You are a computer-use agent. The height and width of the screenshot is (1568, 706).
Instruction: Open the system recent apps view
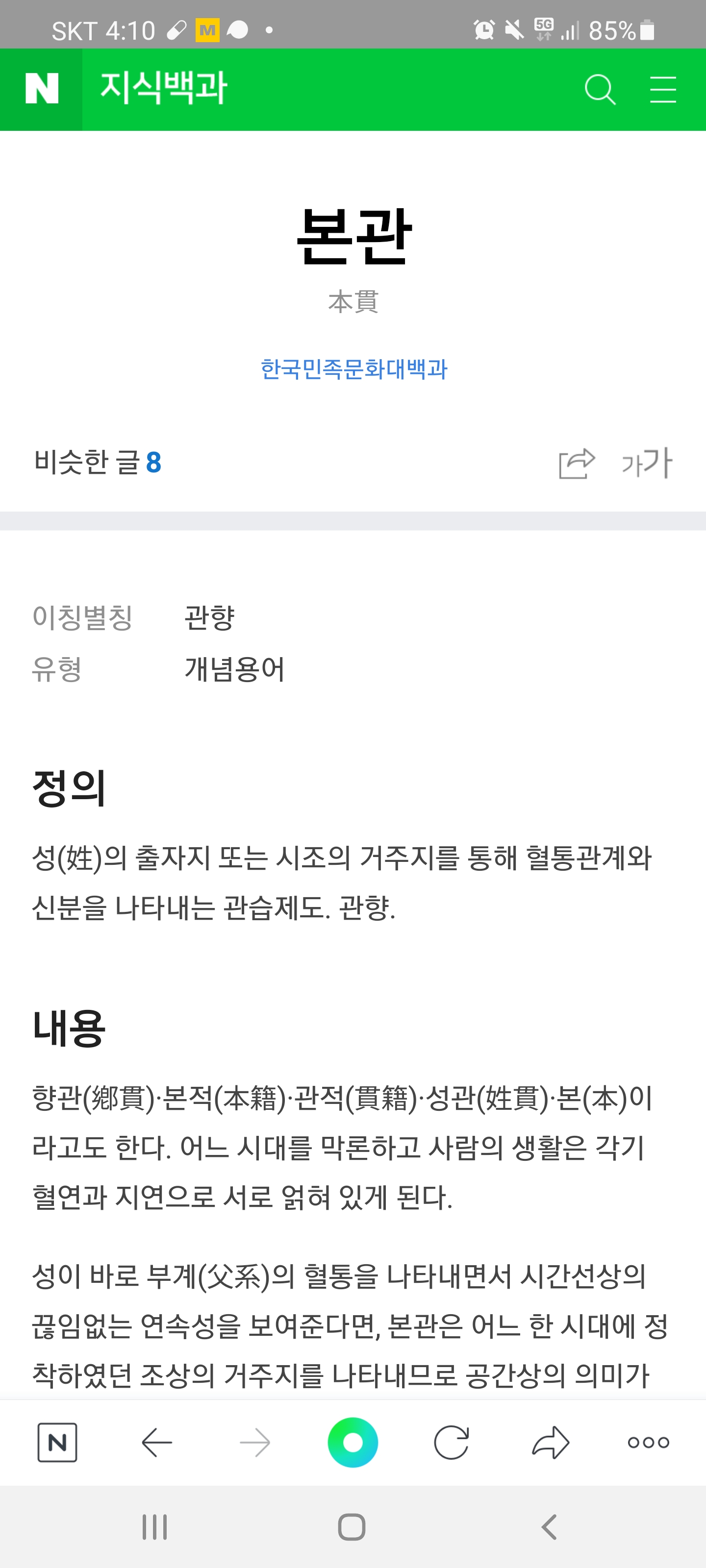[155, 1527]
